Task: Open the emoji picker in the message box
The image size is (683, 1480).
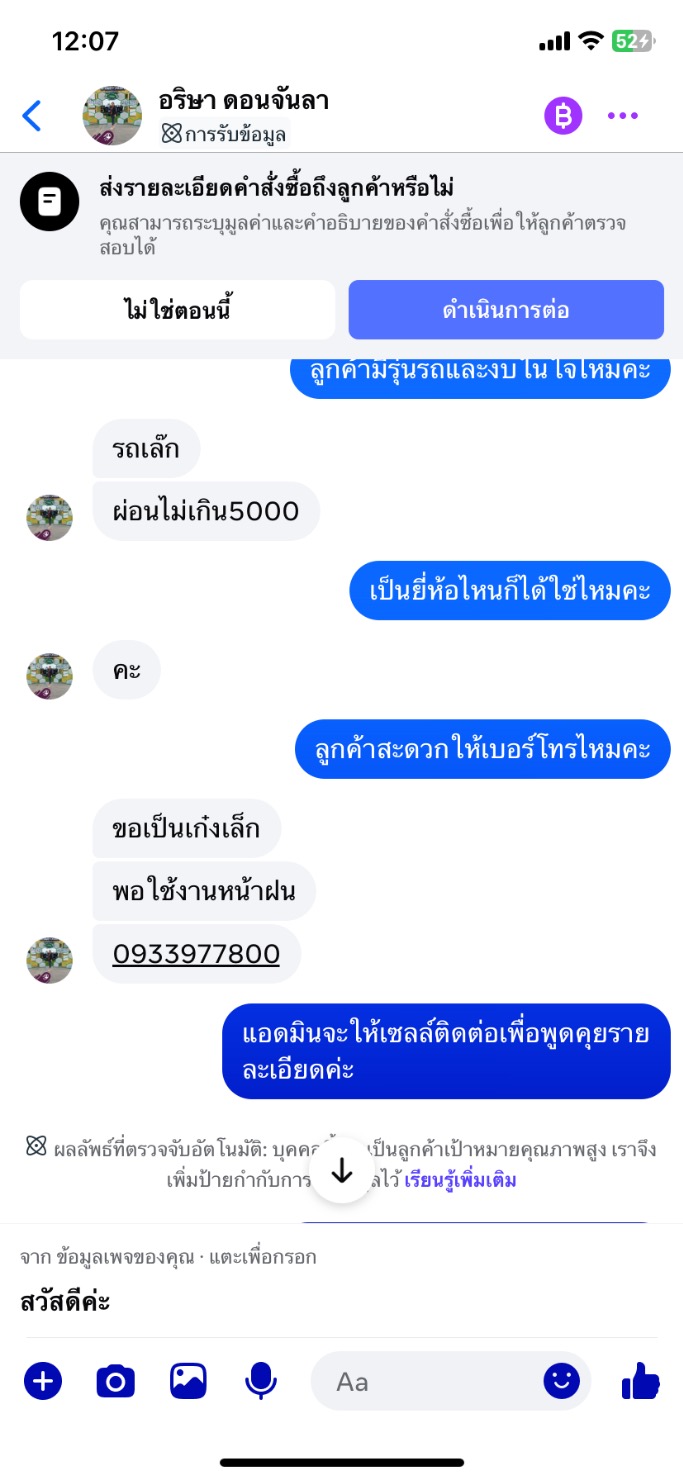Action: pyautogui.click(x=562, y=1382)
